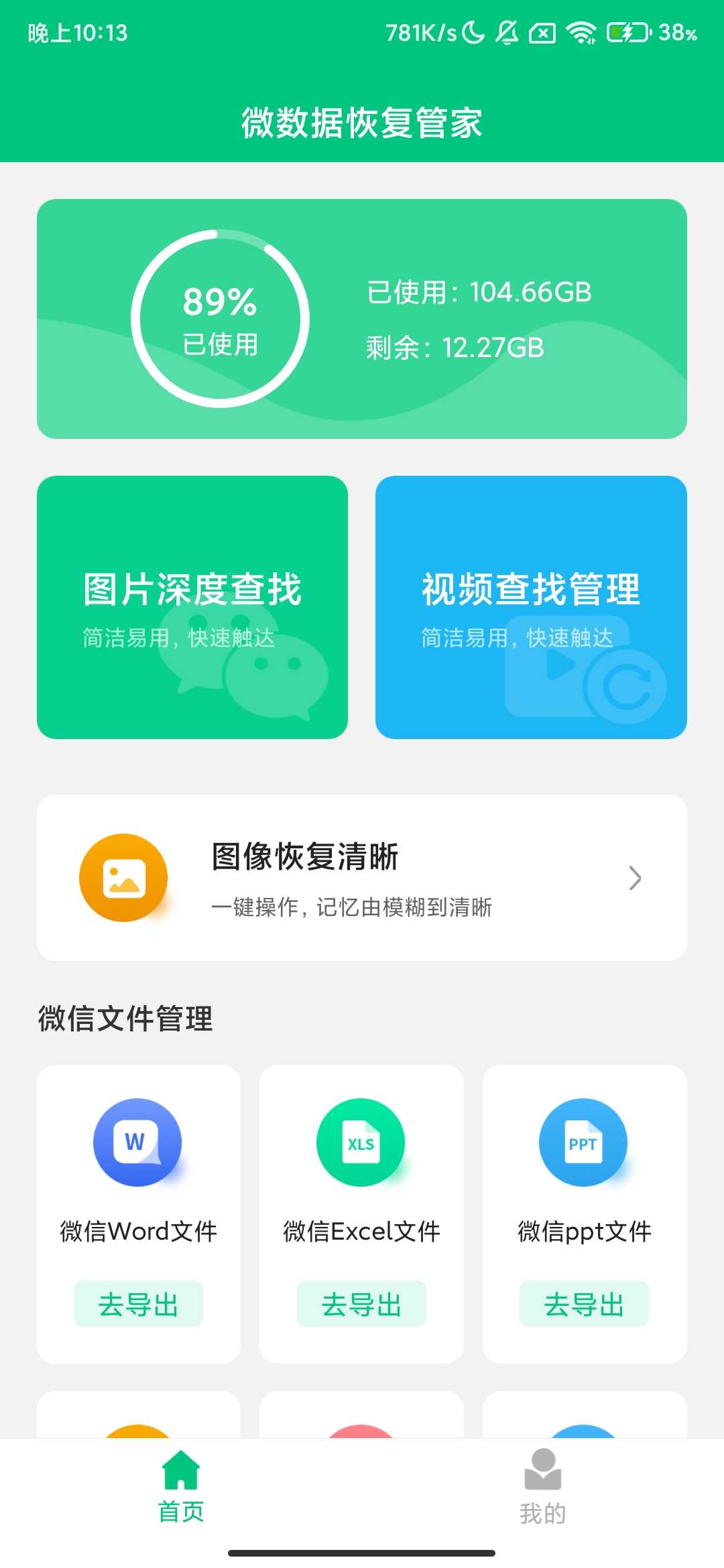
Task: Toggle the muted notifications bell icon
Action: pyautogui.click(x=507, y=31)
